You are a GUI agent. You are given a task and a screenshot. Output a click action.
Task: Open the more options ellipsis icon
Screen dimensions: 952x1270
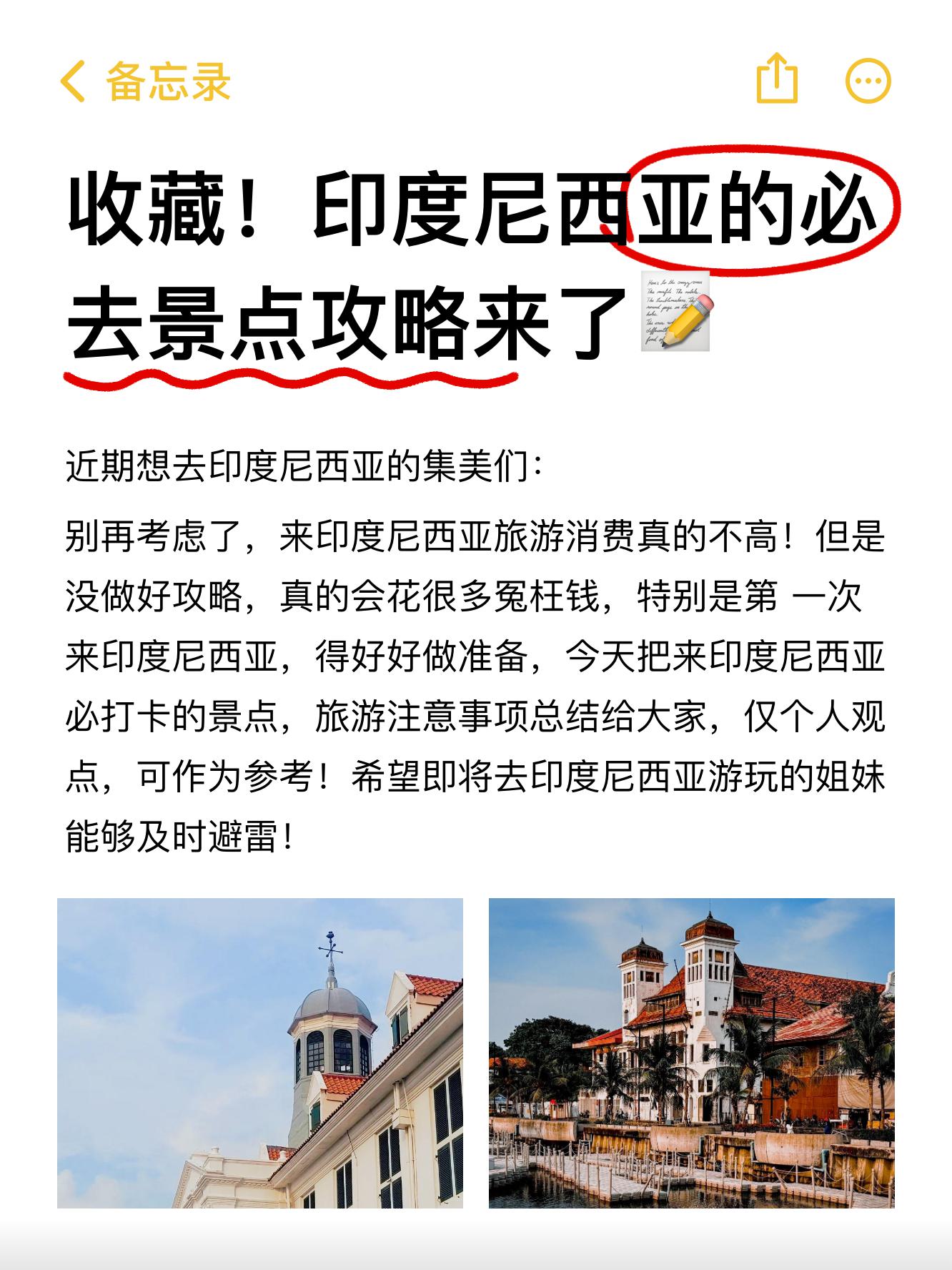pyautogui.click(x=867, y=81)
